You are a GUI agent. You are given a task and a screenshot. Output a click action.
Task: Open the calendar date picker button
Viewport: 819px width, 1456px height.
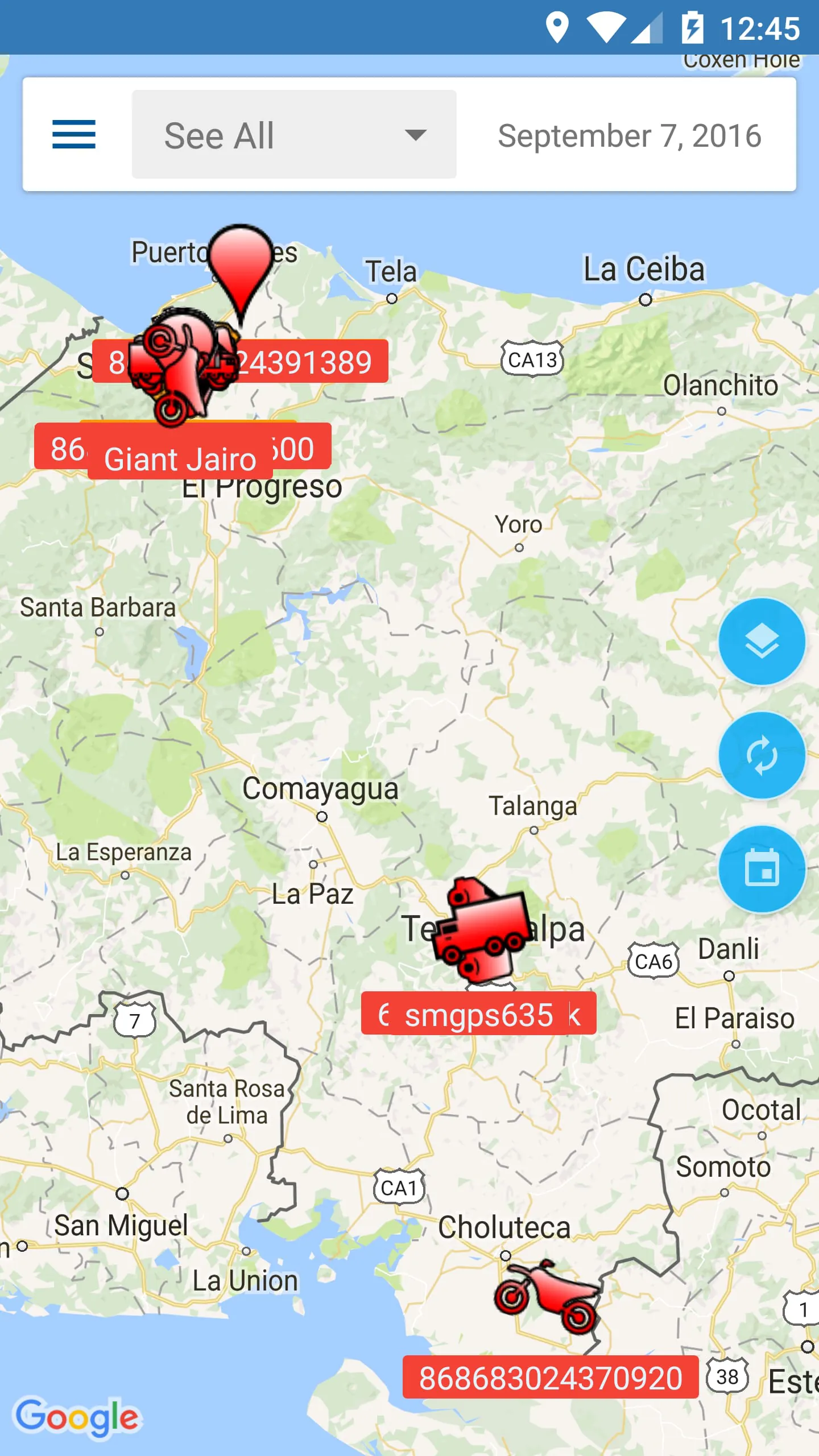click(761, 869)
